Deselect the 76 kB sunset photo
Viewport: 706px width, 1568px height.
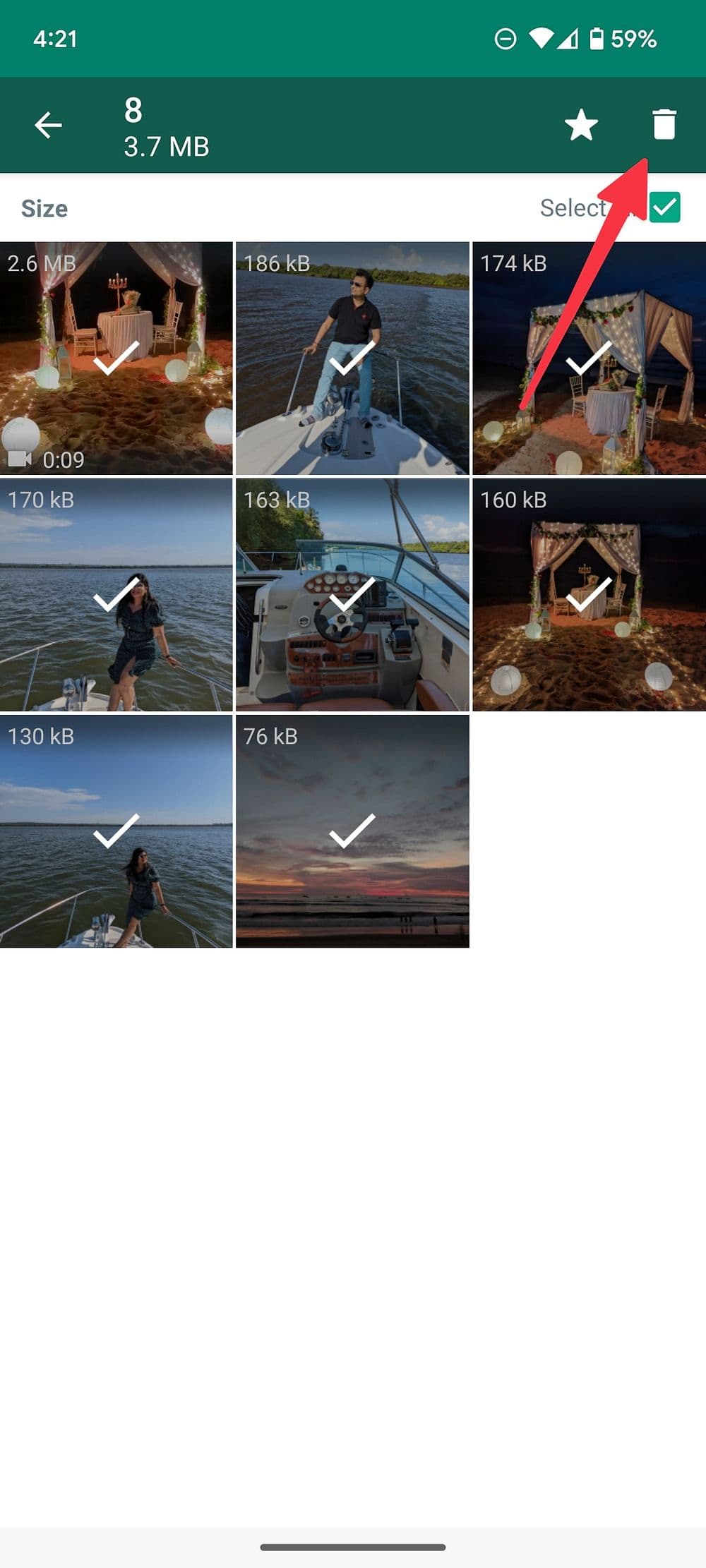coord(352,831)
